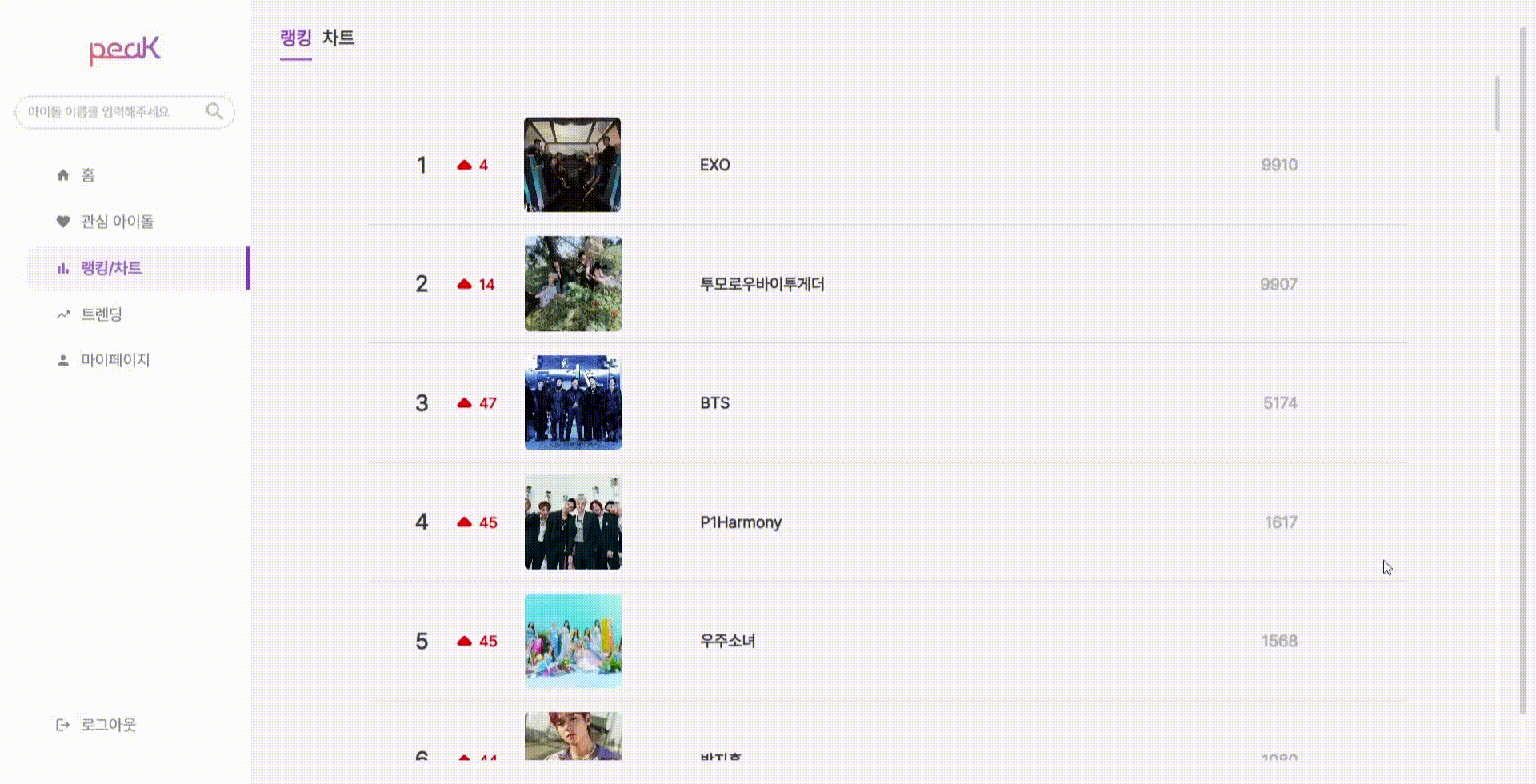This screenshot has width=1536, height=784.
Task: Open the 트렌딩 section
Action: 102,314
